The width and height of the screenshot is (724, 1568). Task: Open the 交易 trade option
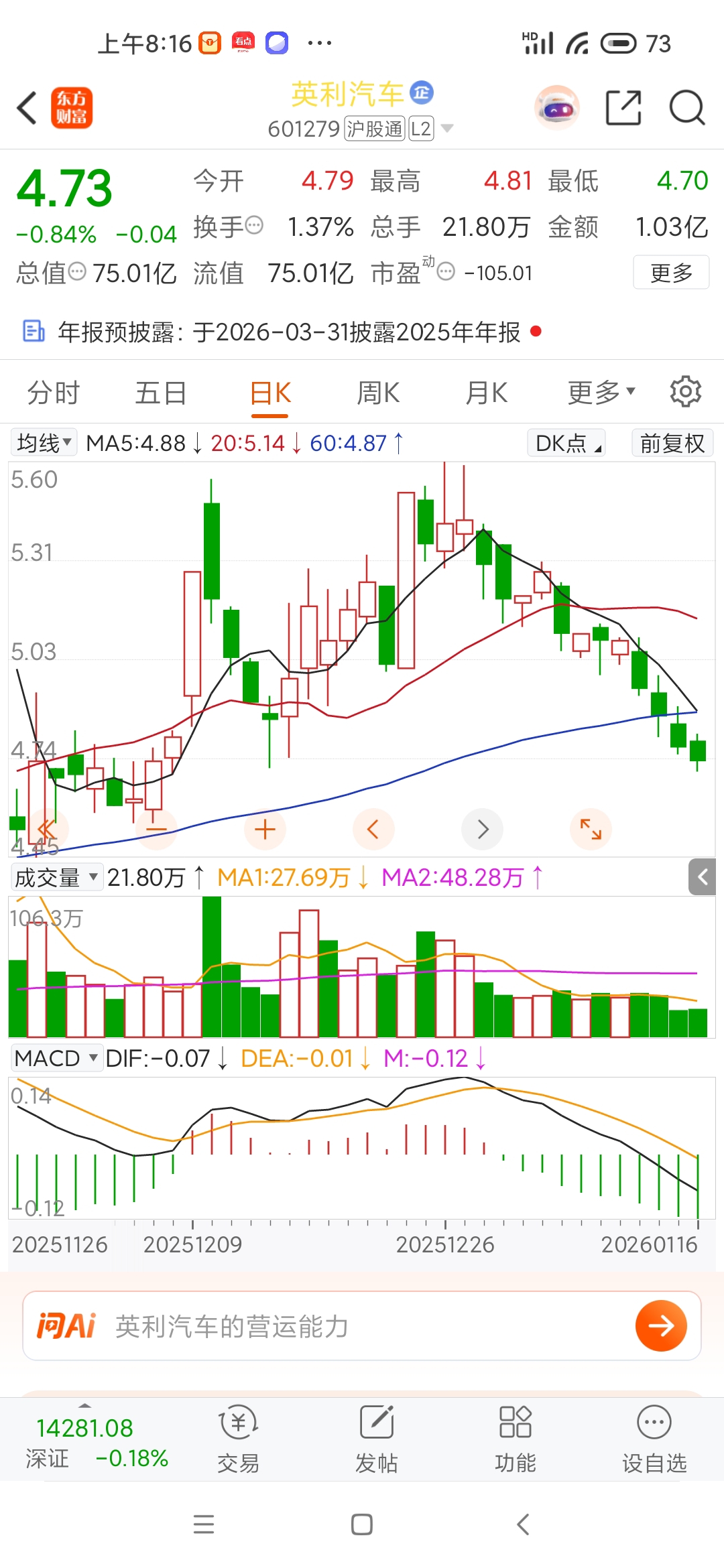pyautogui.click(x=239, y=1437)
